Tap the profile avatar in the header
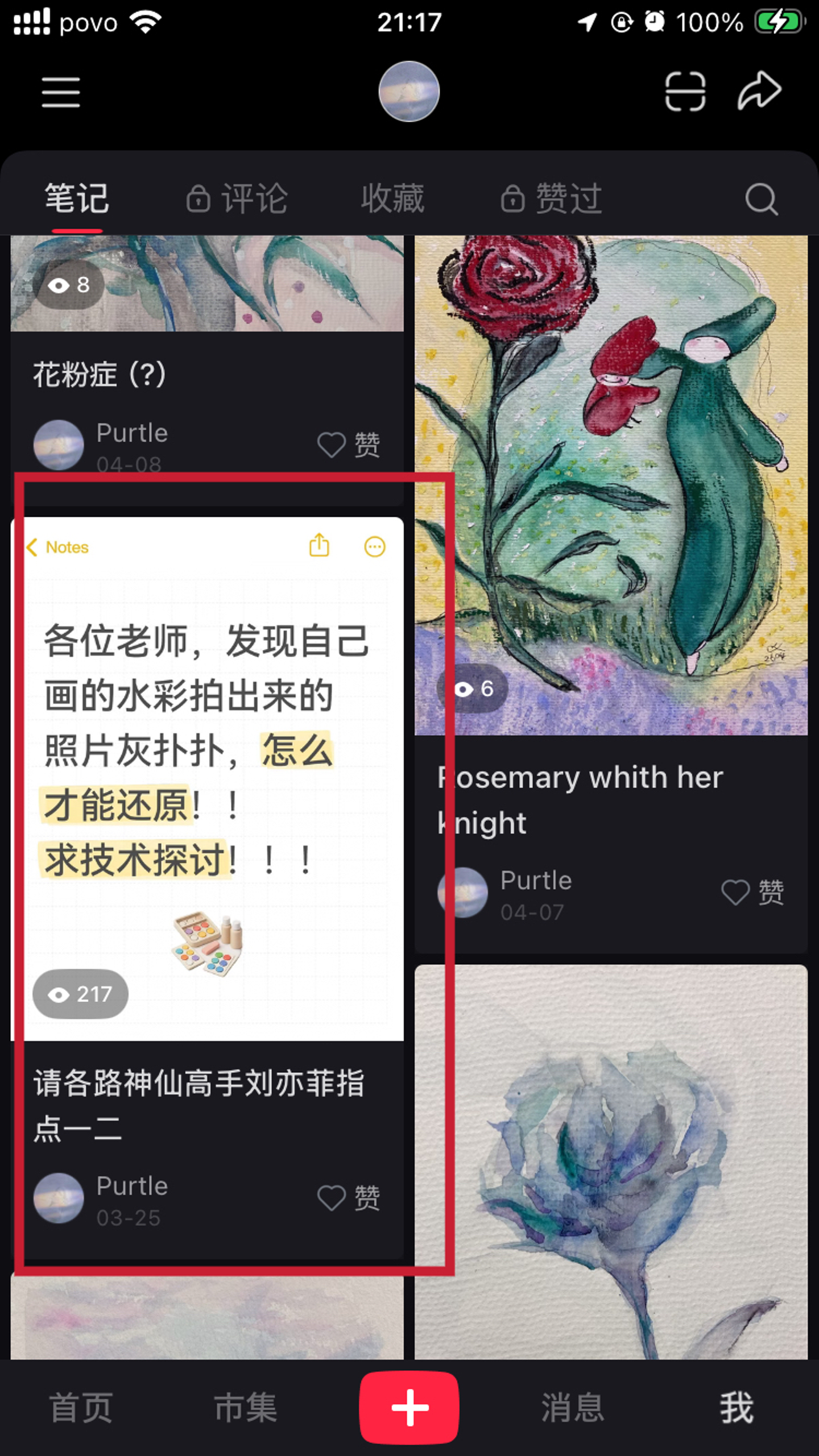 [409, 92]
